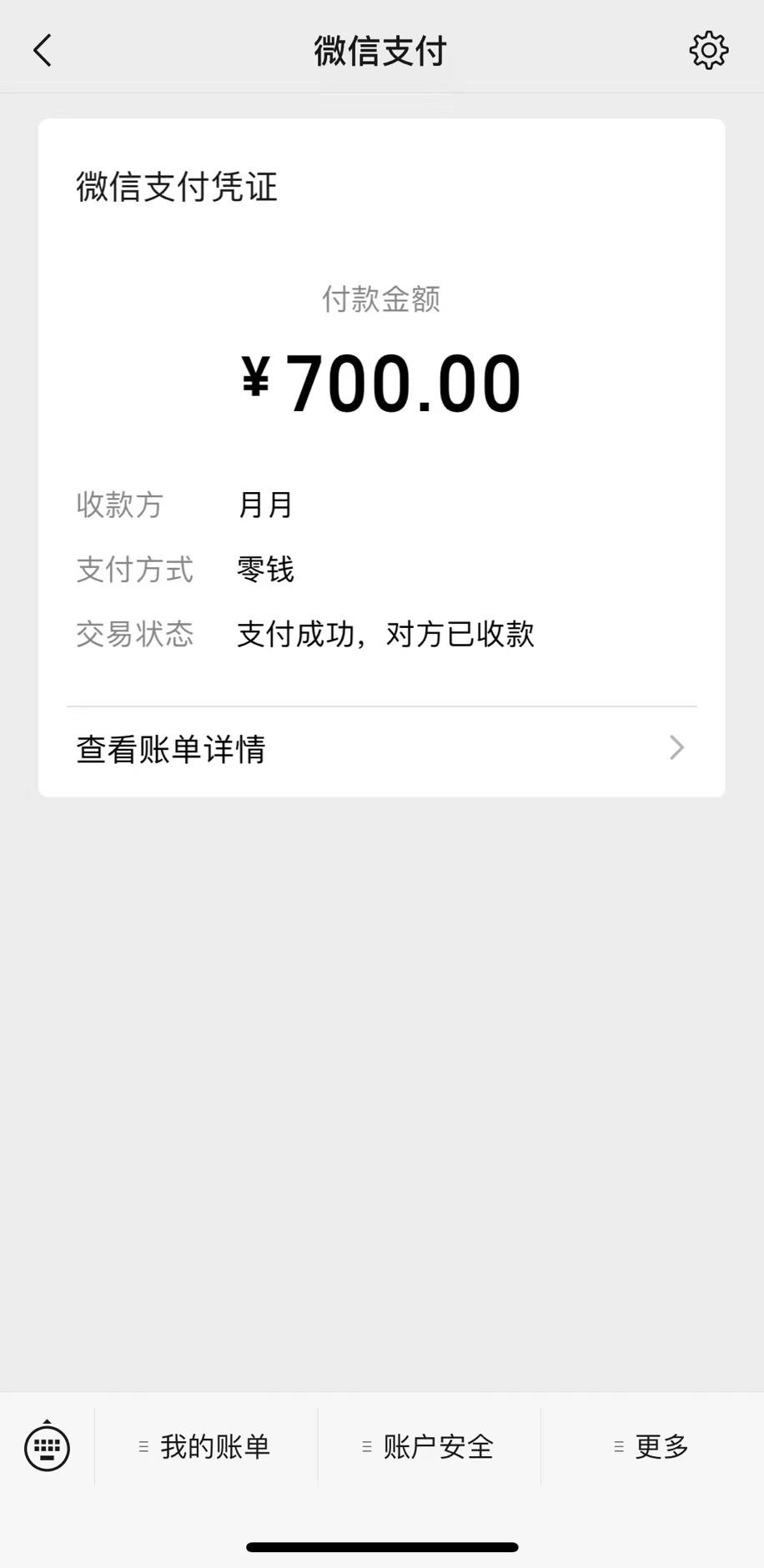Open the settings gear icon
764x1568 pixels.
708,51
